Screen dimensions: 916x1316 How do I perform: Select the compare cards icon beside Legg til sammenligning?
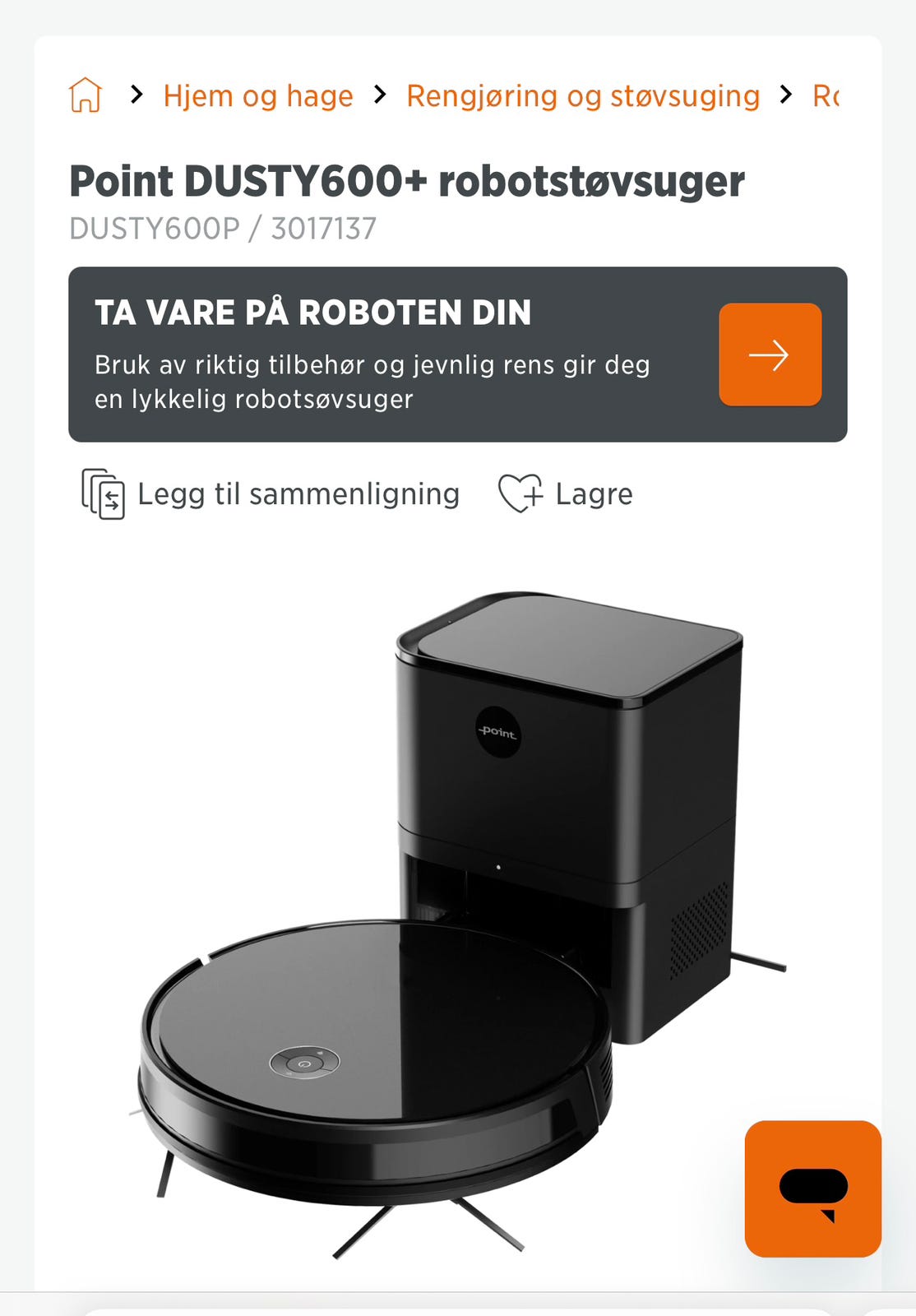click(104, 495)
